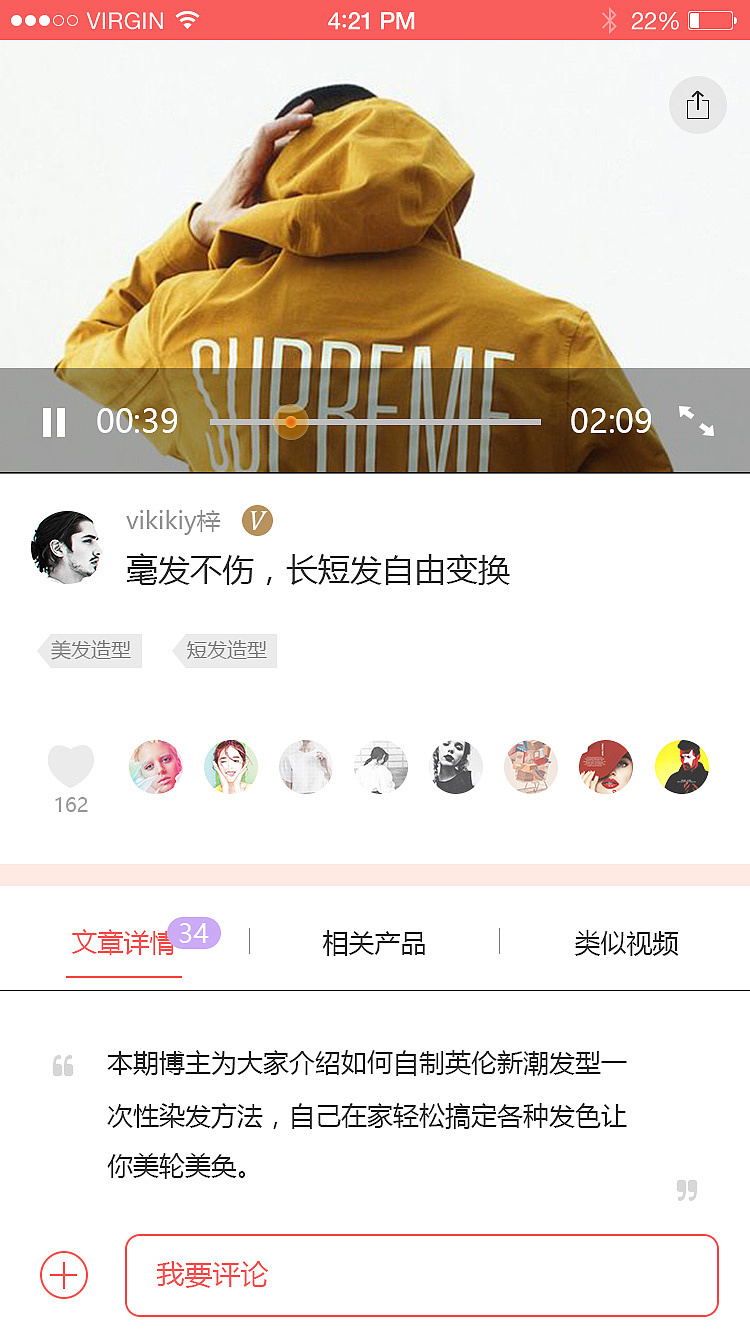This screenshot has width=750, height=1334.
Task: Tap the 34 comment count badge
Action: point(196,933)
